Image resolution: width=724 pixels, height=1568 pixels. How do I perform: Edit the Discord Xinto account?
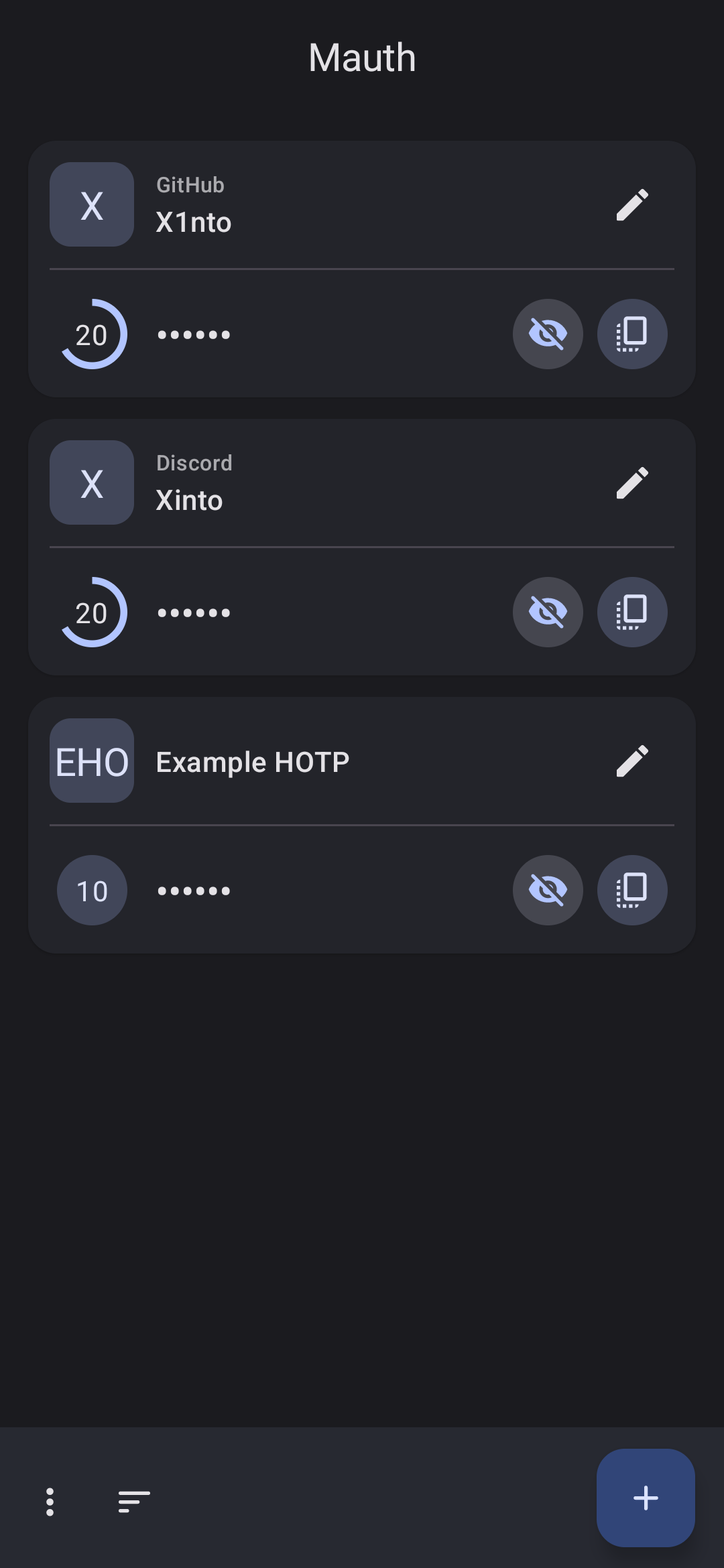[632, 482]
